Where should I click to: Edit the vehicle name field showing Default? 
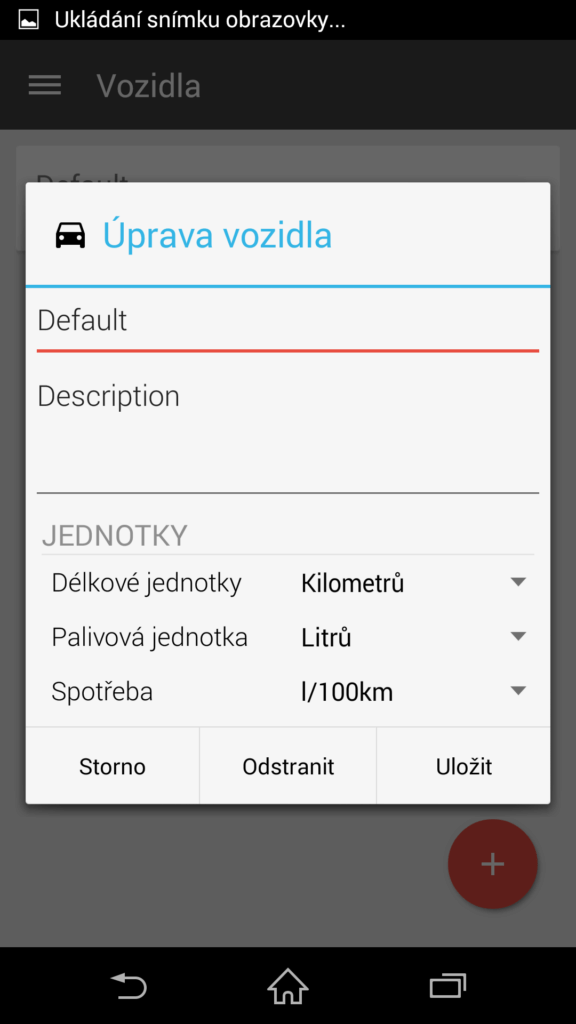(x=287, y=323)
